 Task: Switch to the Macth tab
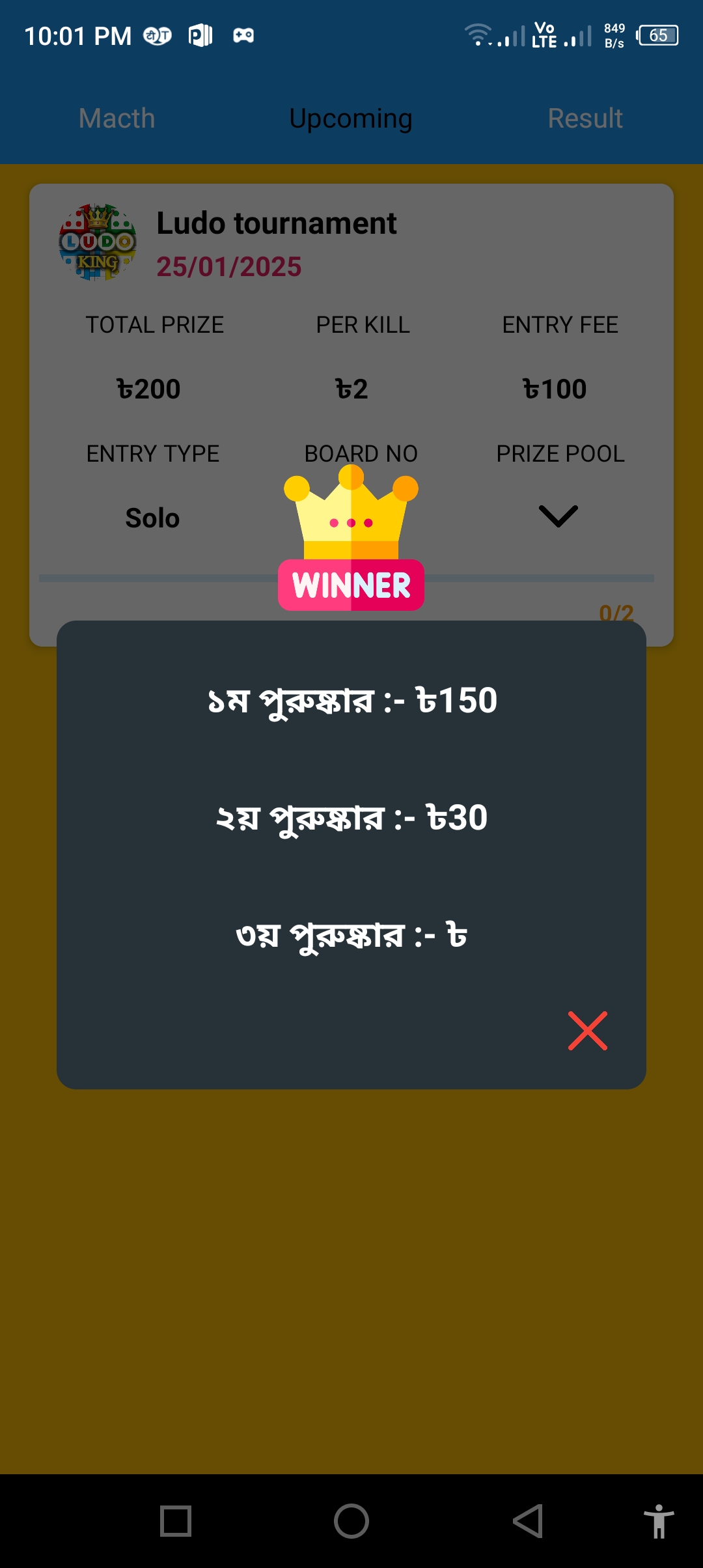[x=117, y=119]
